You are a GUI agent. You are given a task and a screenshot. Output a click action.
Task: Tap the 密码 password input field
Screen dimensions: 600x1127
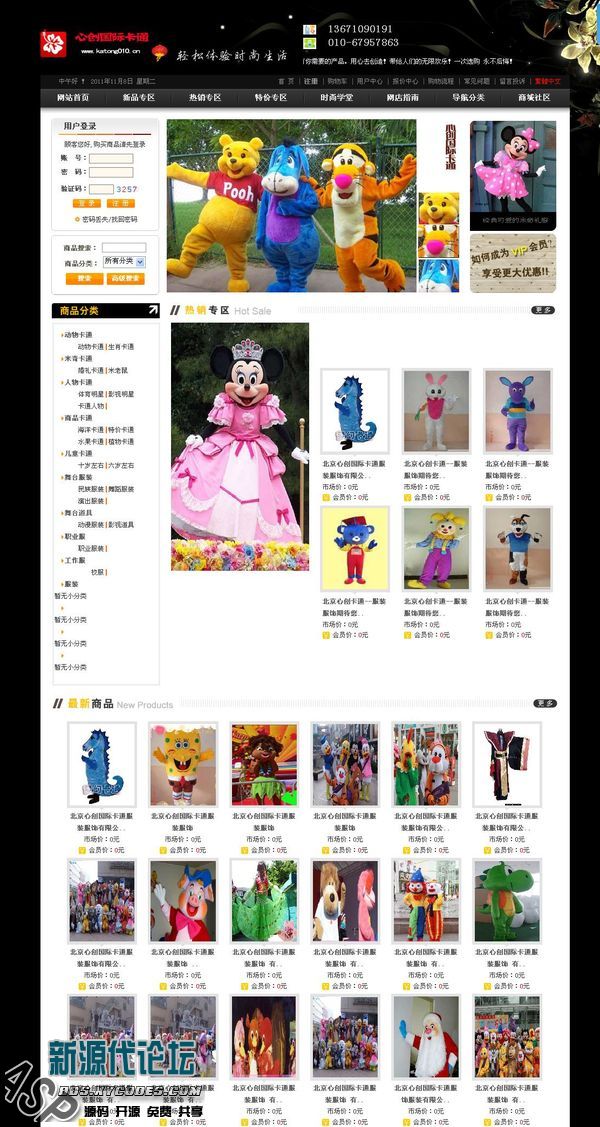[x=110, y=172]
